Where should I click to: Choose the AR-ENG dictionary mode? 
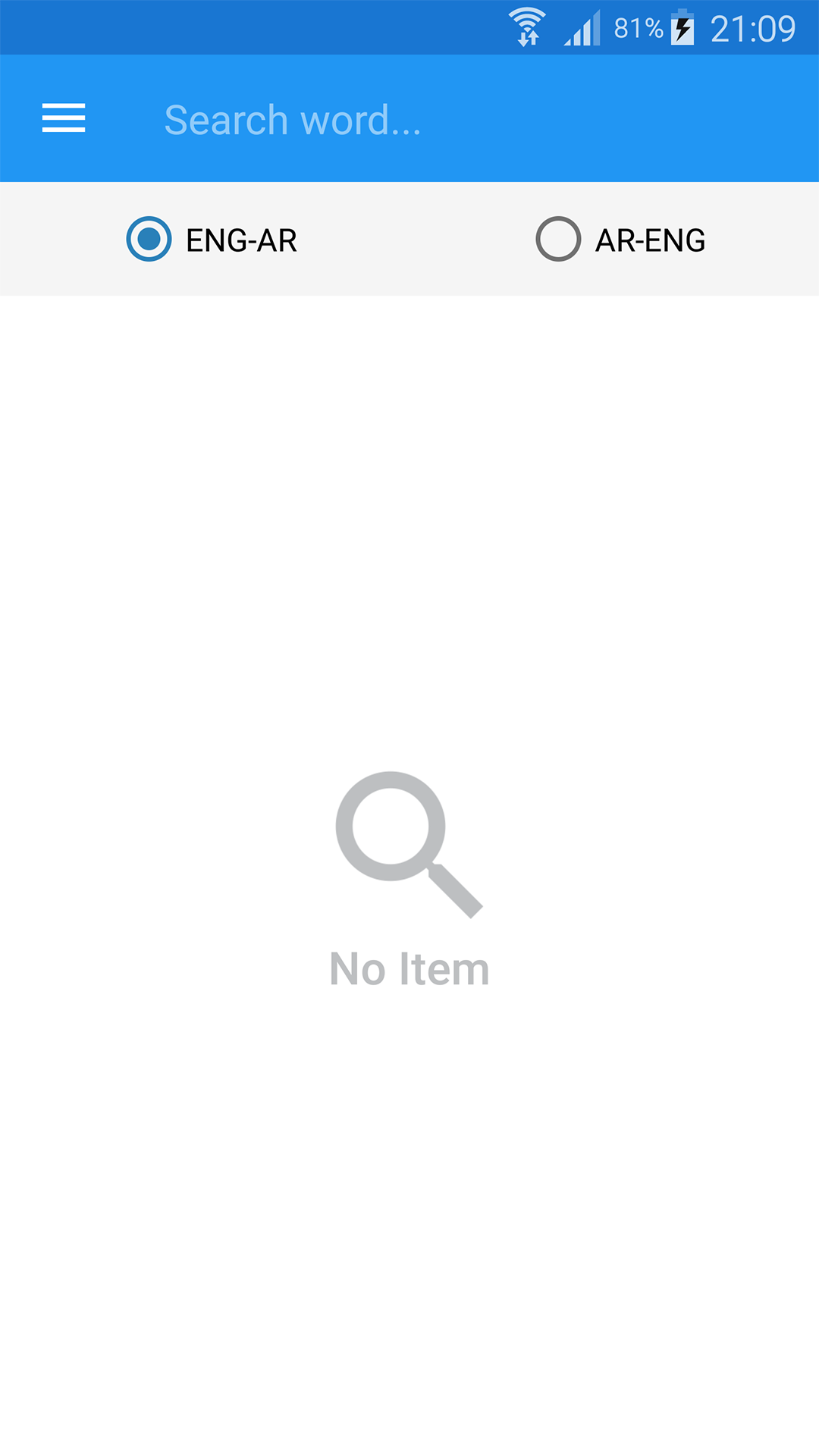559,239
